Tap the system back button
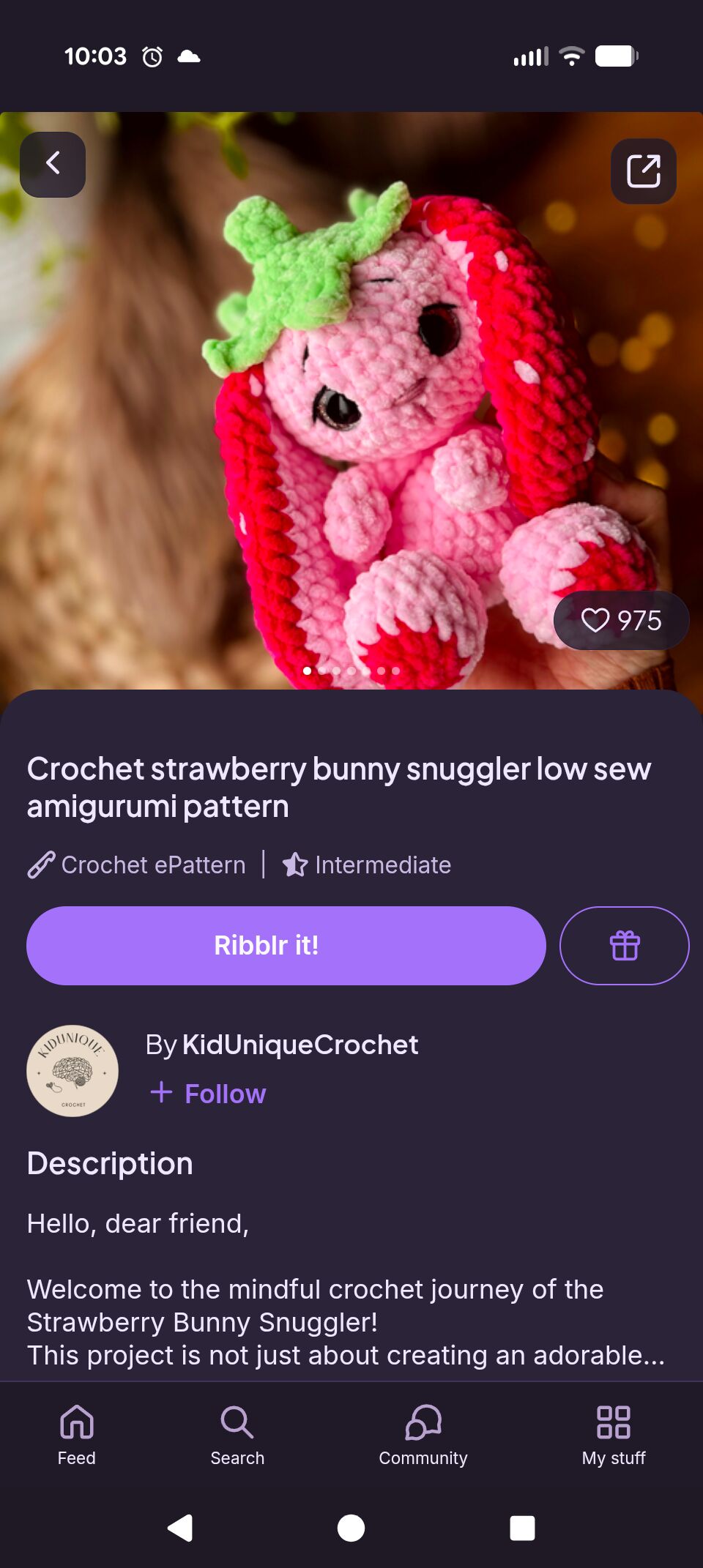 pyautogui.click(x=180, y=1528)
